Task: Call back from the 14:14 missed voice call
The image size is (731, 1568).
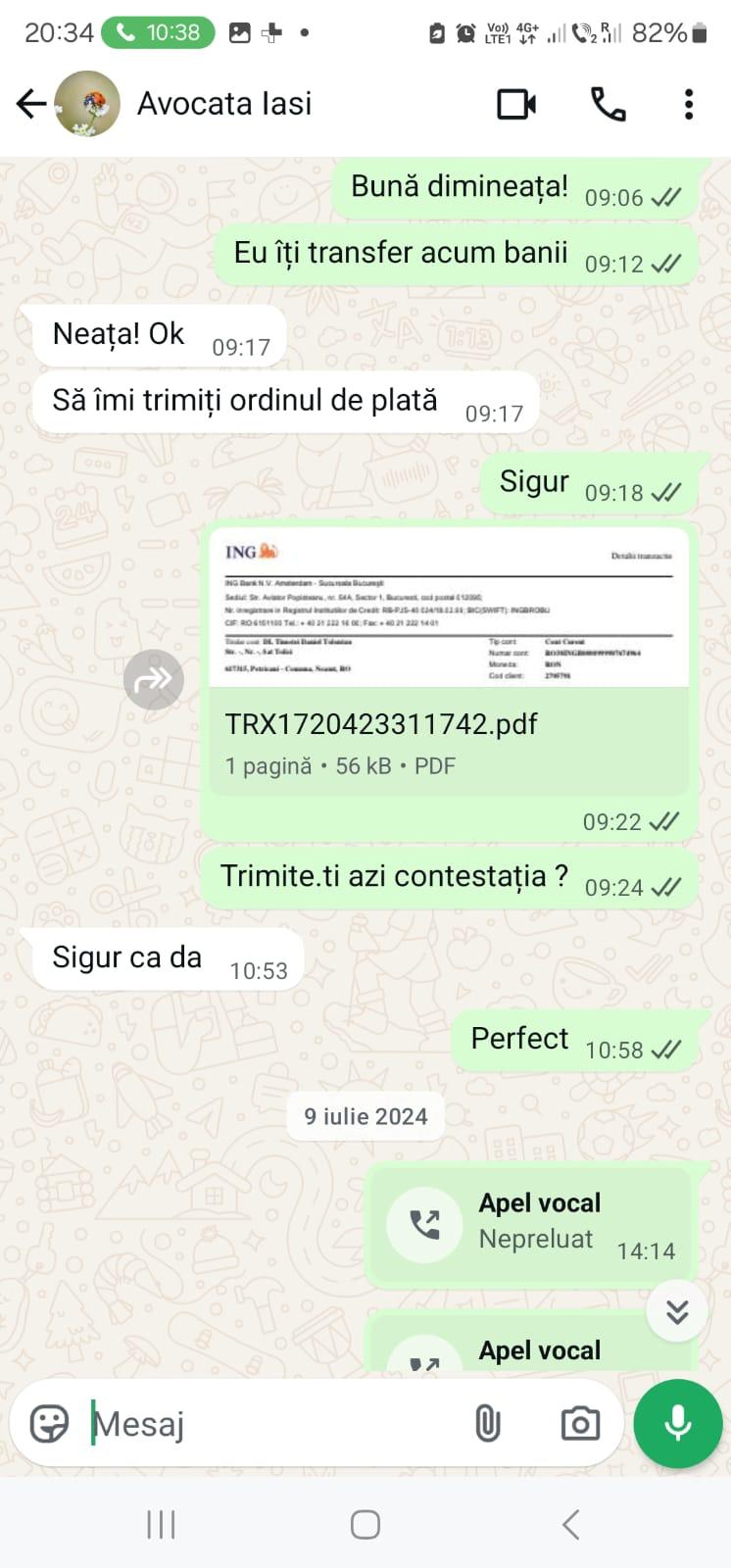Action: click(424, 1225)
